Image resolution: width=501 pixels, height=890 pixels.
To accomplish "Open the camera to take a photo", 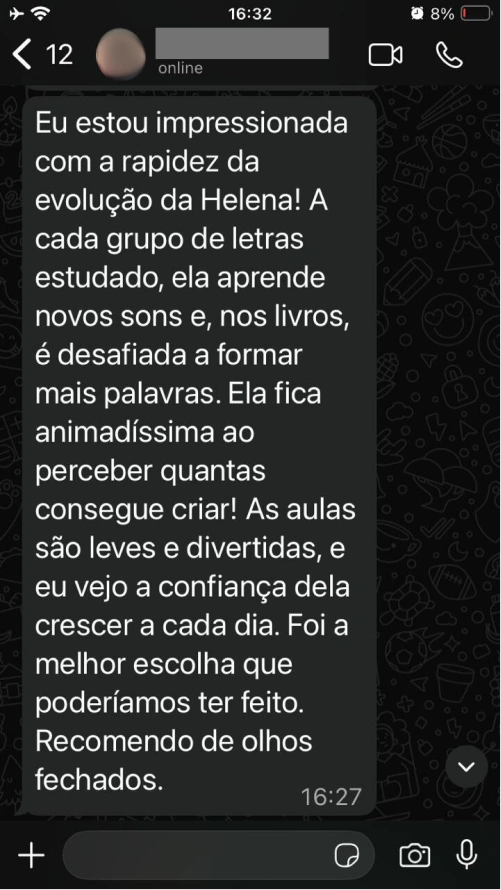I will coord(415,855).
